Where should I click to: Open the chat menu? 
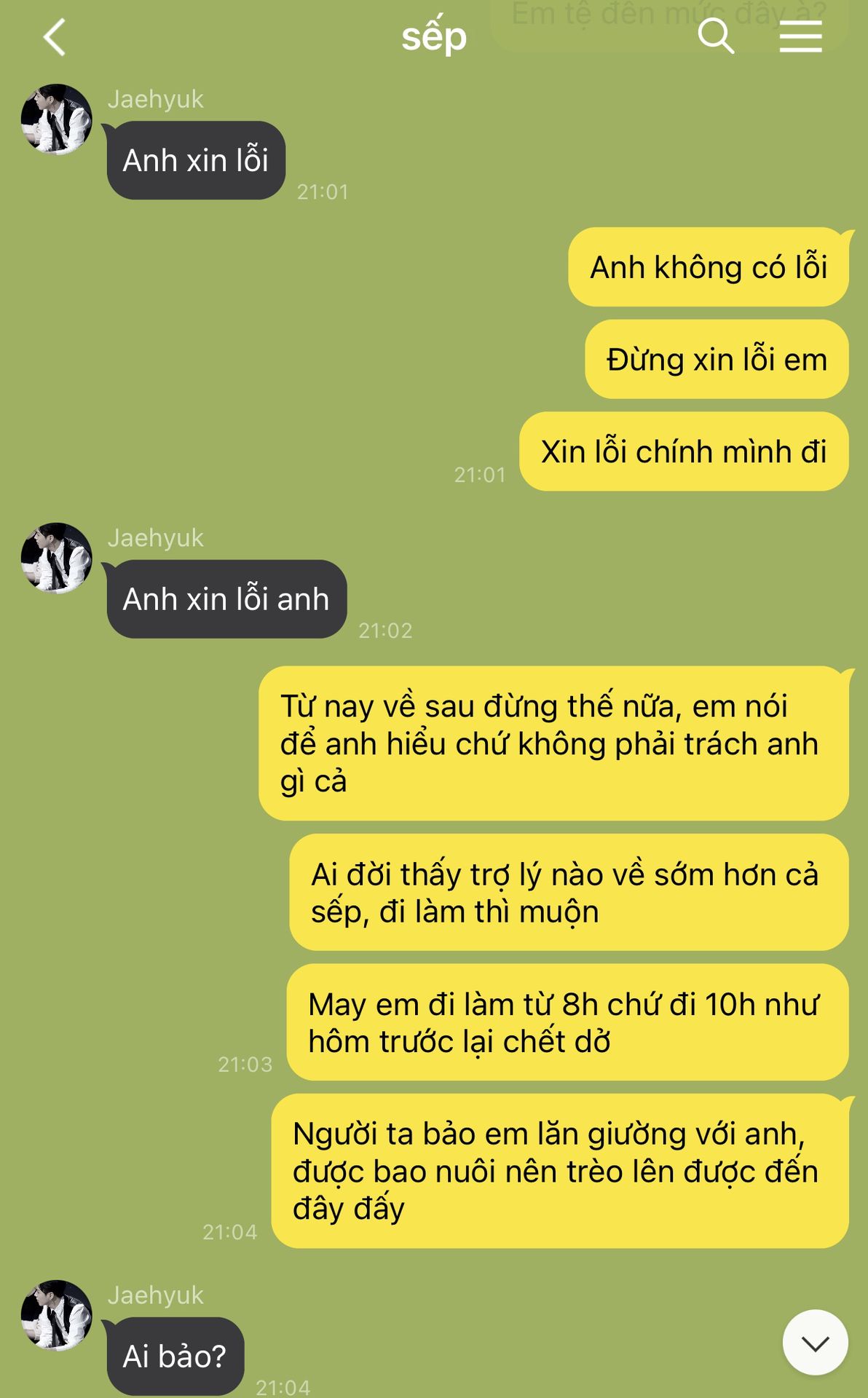pyautogui.click(x=800, y=36)
